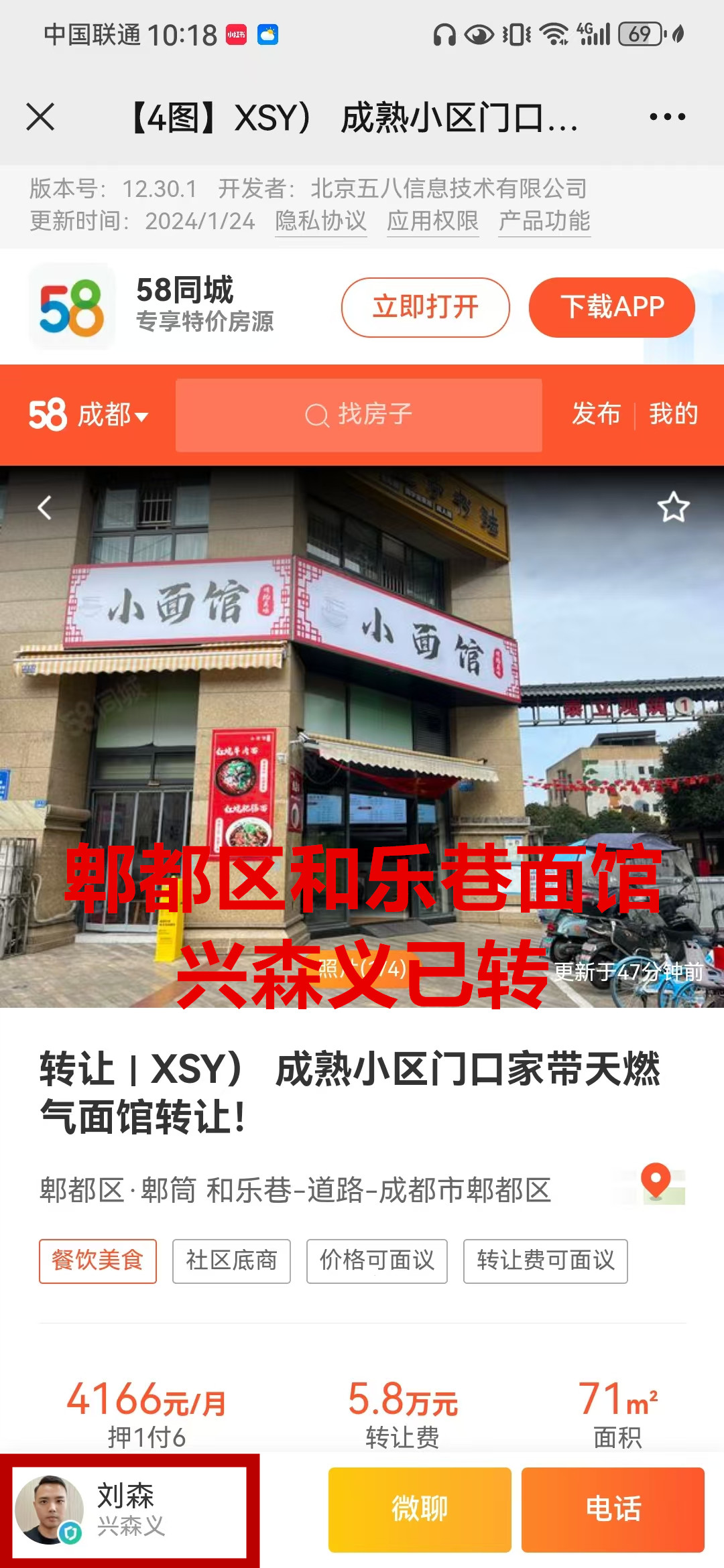Change city from 成都 dropdown
This screenshot has height=1568, width=724.
112,415
